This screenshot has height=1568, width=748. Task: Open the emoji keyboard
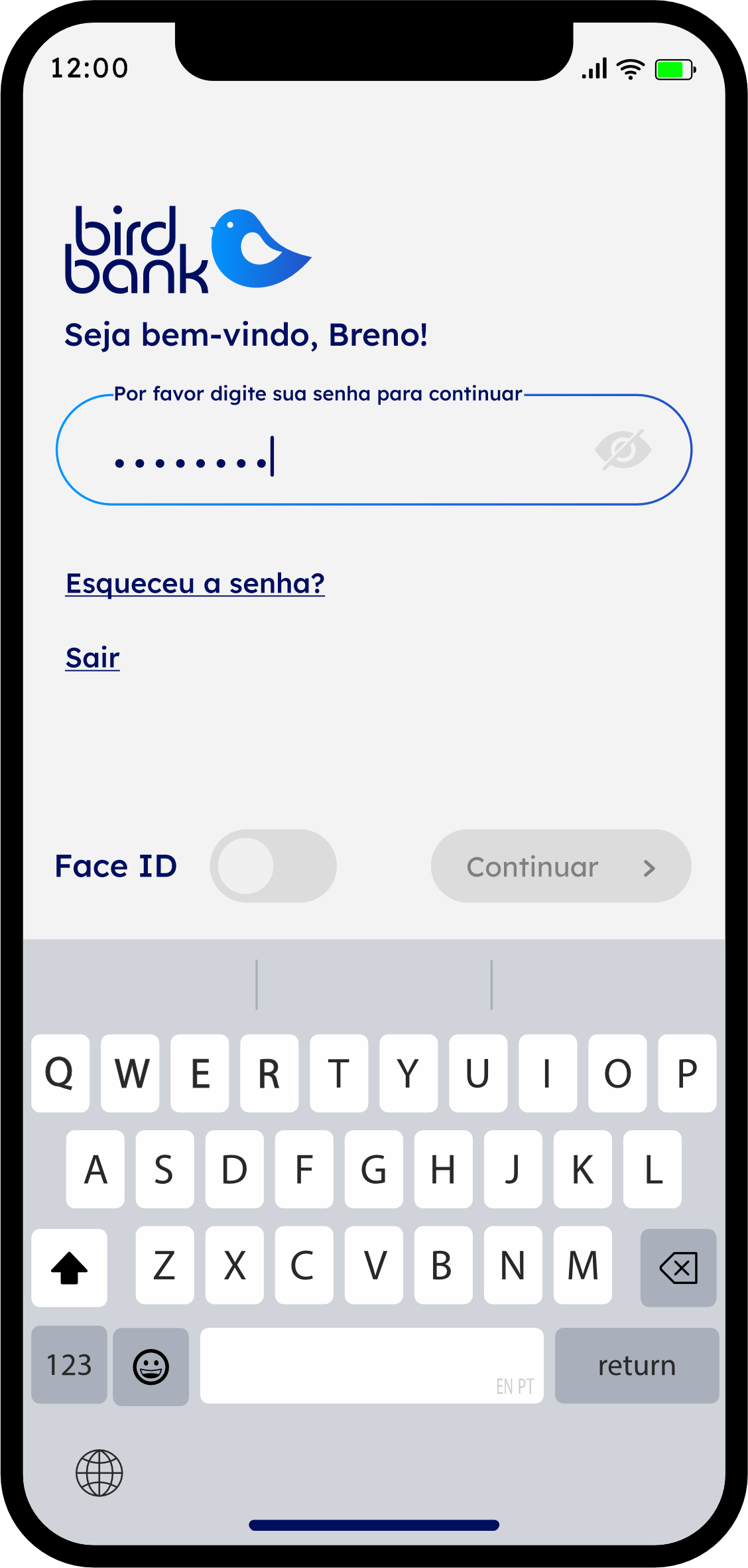pyautogui.click(x=151, y=1367)
